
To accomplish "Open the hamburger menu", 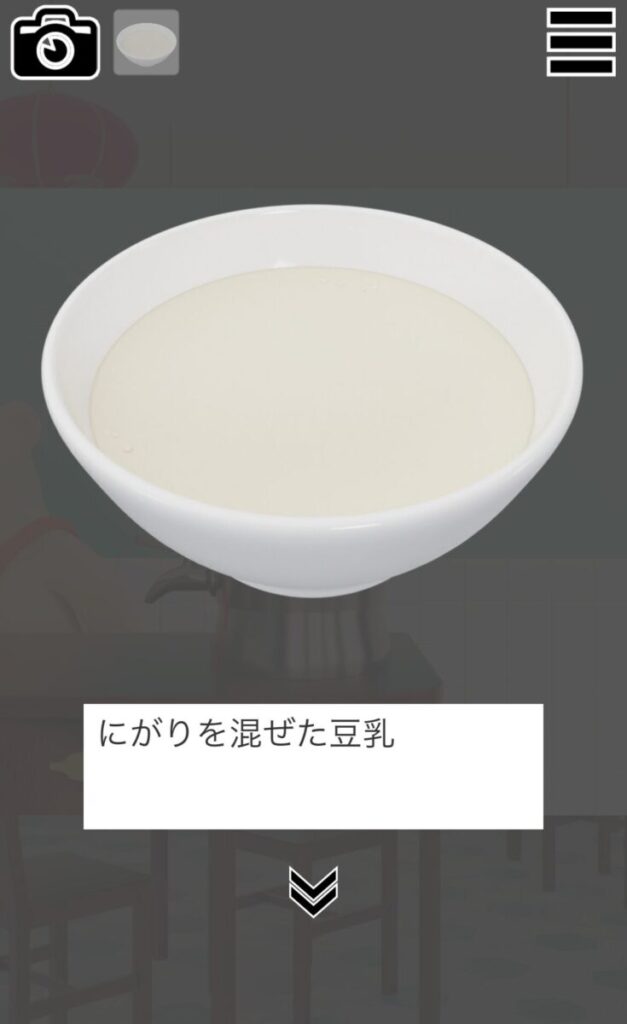I will (581, 42).
